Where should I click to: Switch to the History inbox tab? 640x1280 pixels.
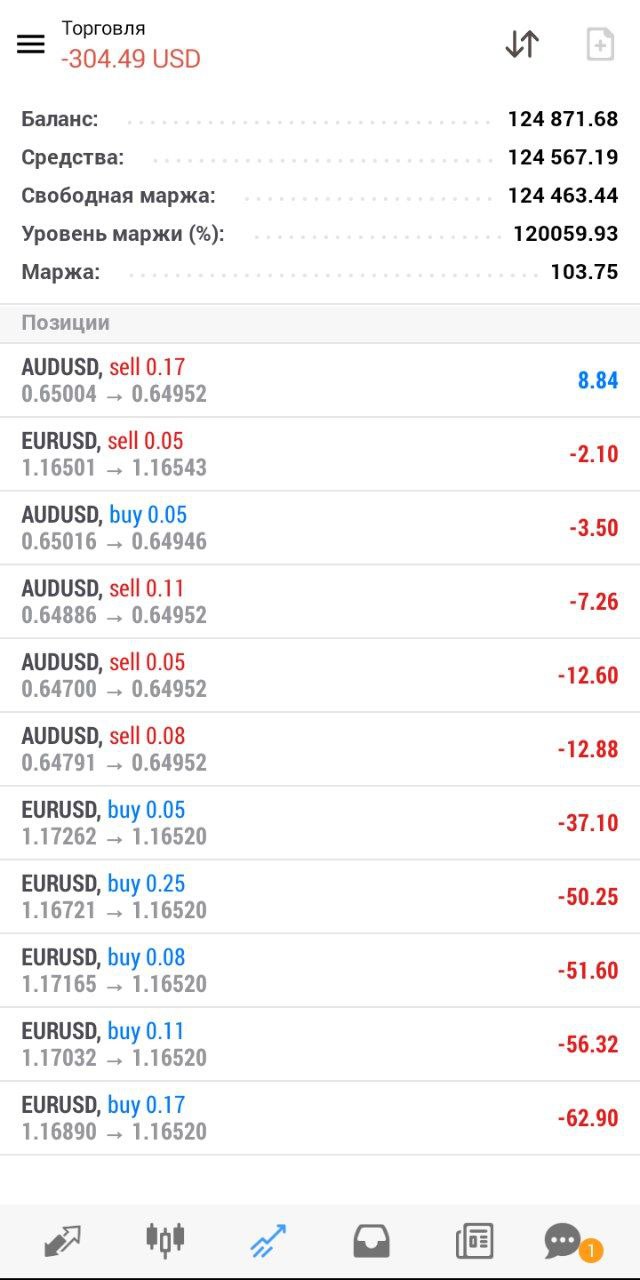click(x=371, y=1241)
